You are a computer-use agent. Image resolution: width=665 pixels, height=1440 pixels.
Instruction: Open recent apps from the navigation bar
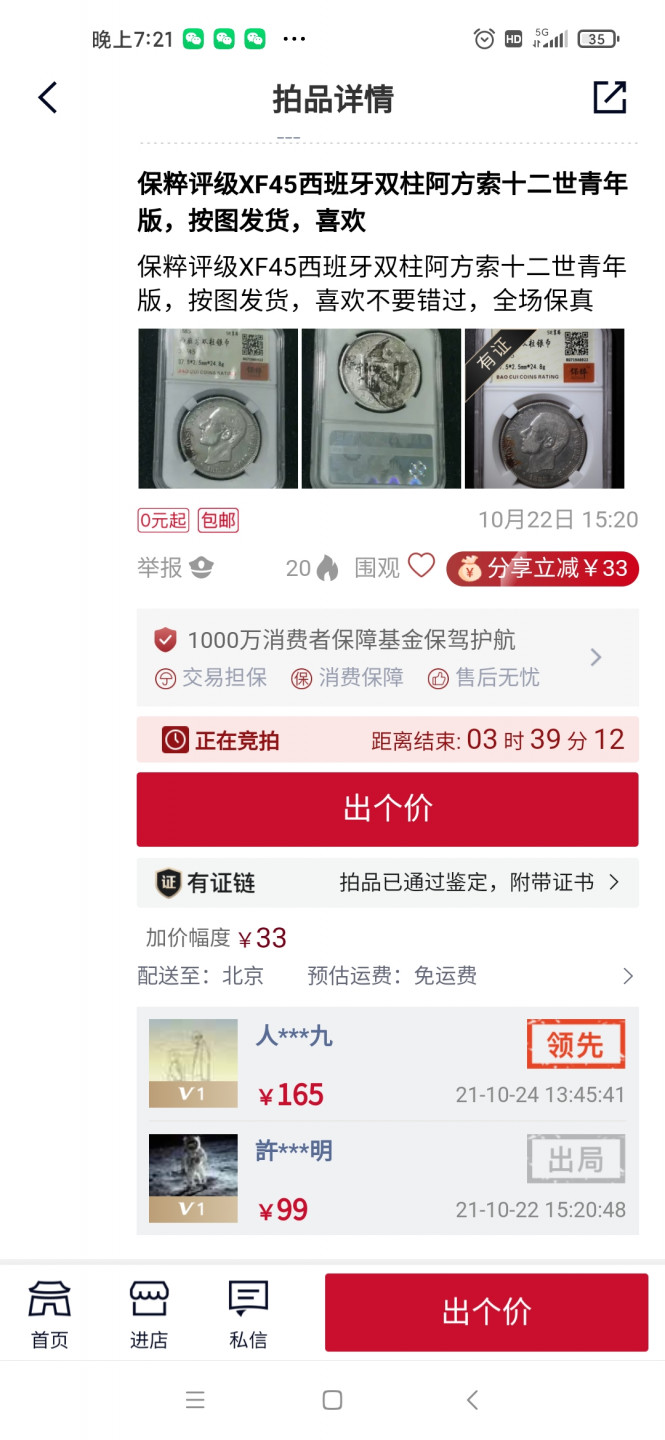click(195, 1400)
